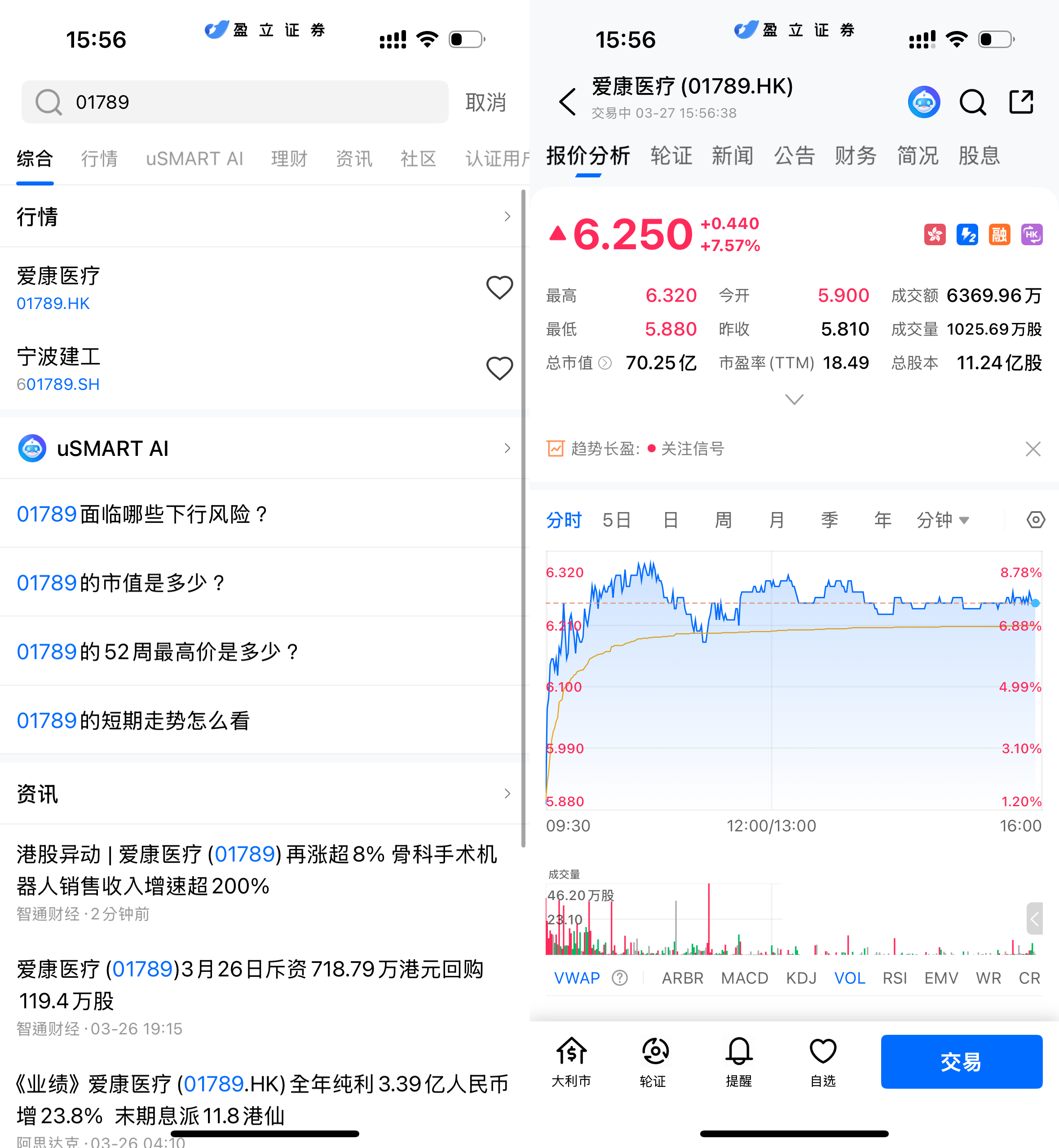Open search from the stock detail header
Viewport: 1059px width, 1148px height.
click(x=972, y=102)
